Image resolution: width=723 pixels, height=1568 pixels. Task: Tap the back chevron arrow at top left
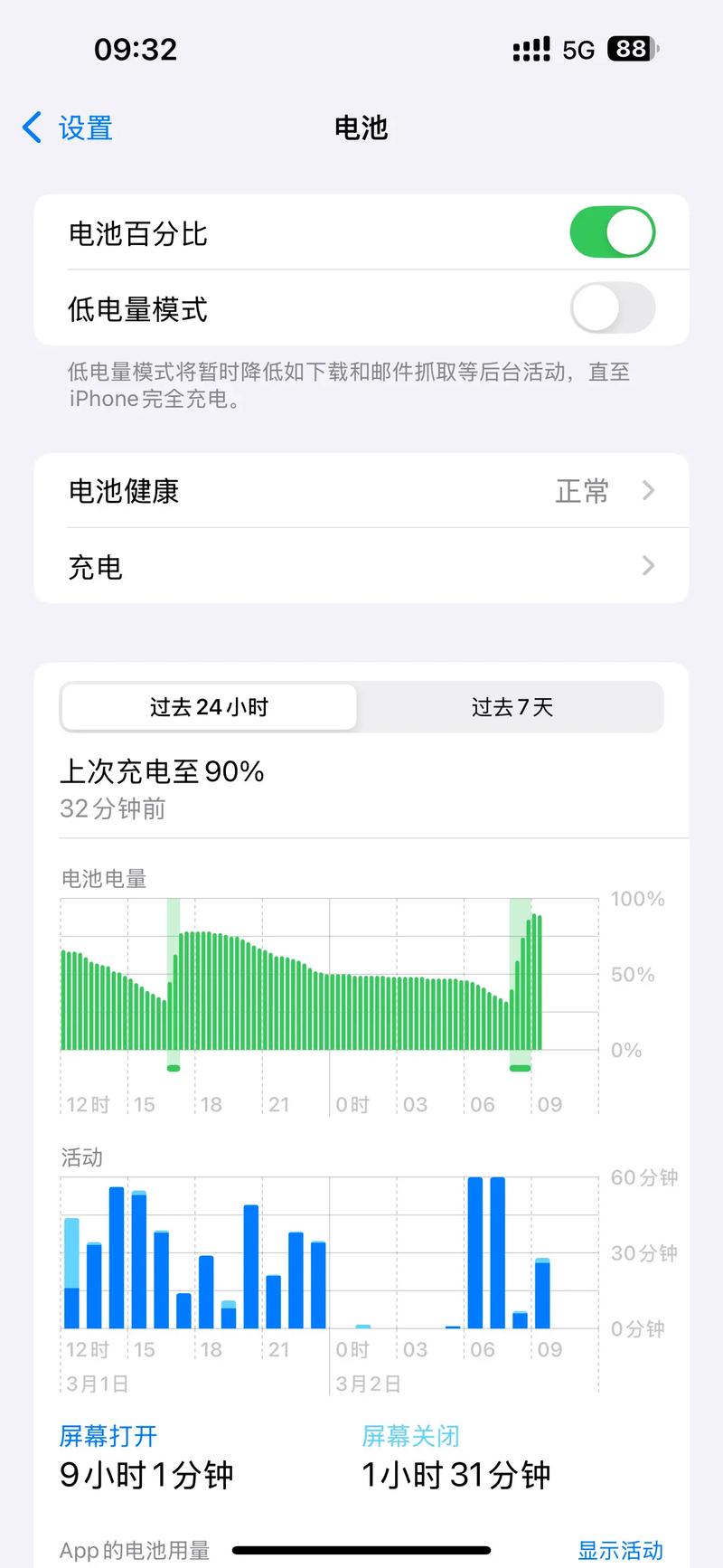[x=31, y=128]
